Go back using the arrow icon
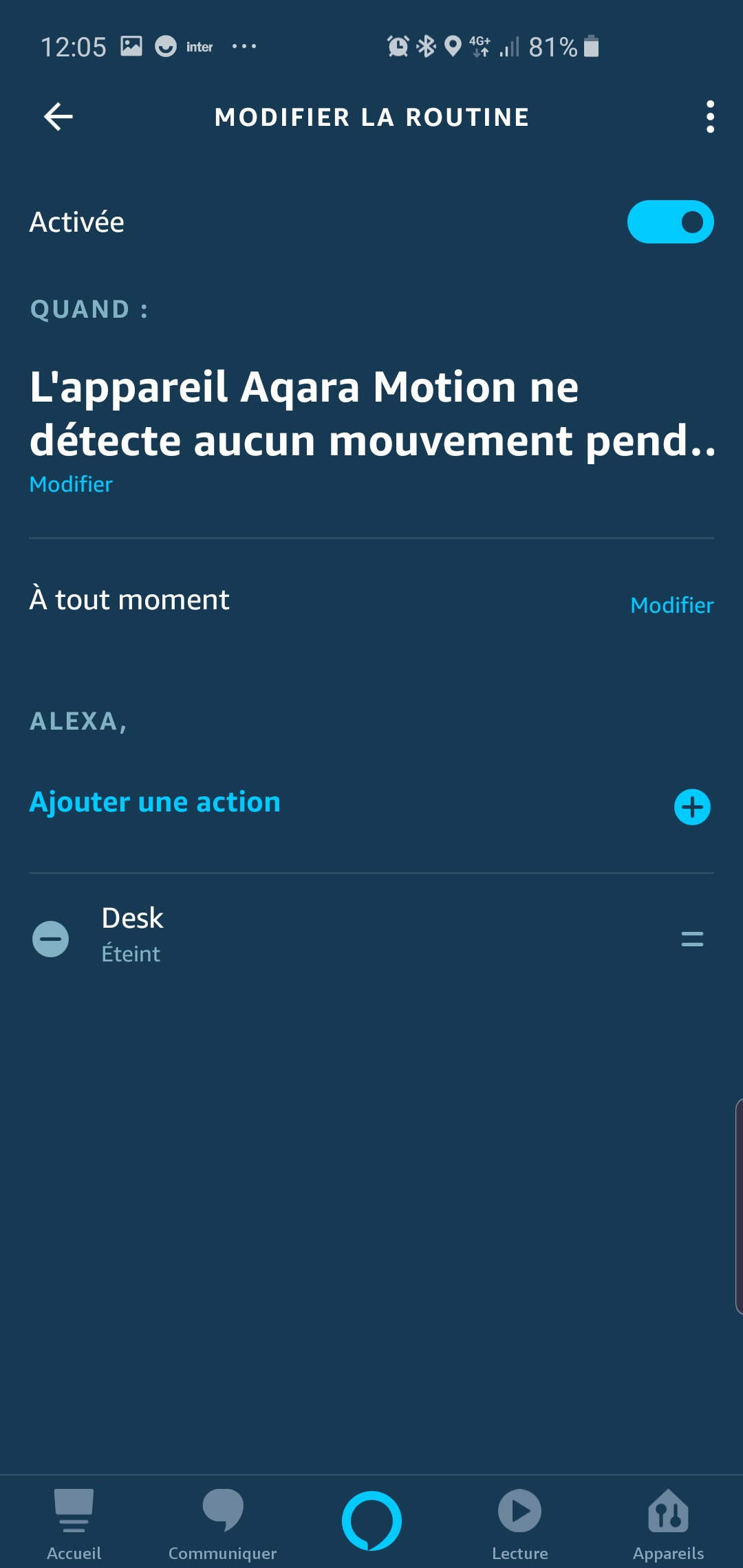The image size is (743, 1568). (58, 116)
